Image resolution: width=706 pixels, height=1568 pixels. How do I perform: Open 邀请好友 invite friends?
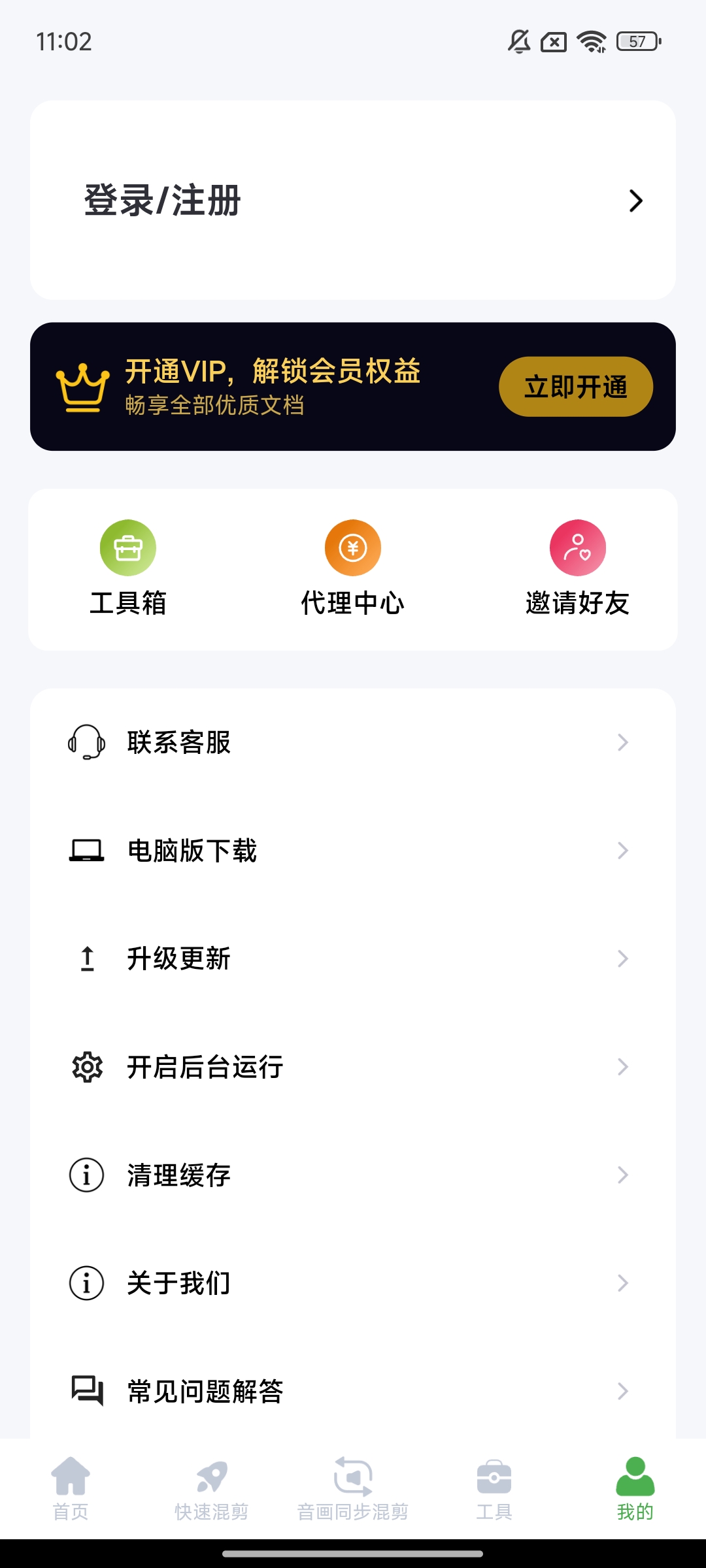(x=577, y=568)
